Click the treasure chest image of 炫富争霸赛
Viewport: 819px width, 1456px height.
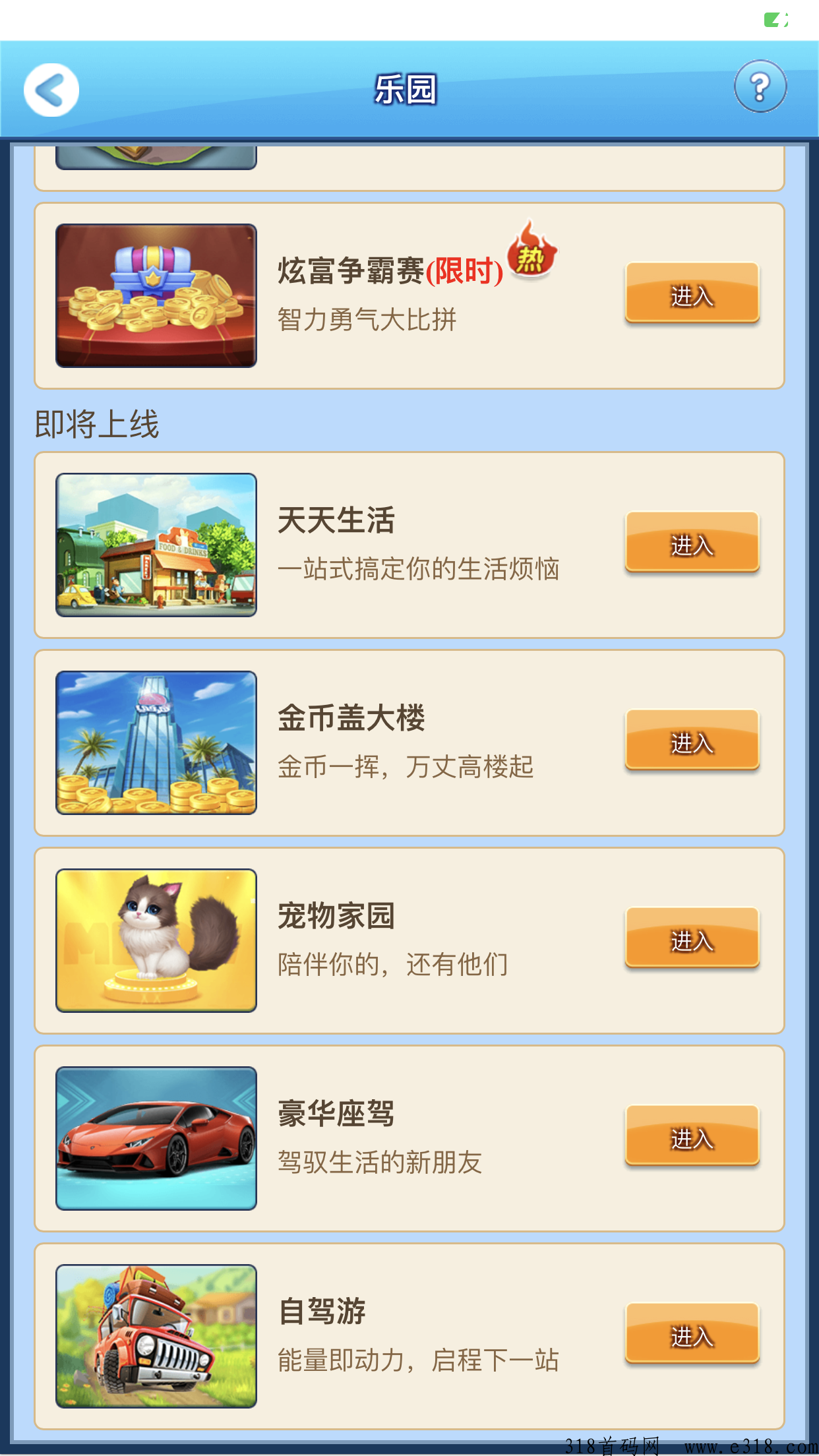(x=155, y=295)
